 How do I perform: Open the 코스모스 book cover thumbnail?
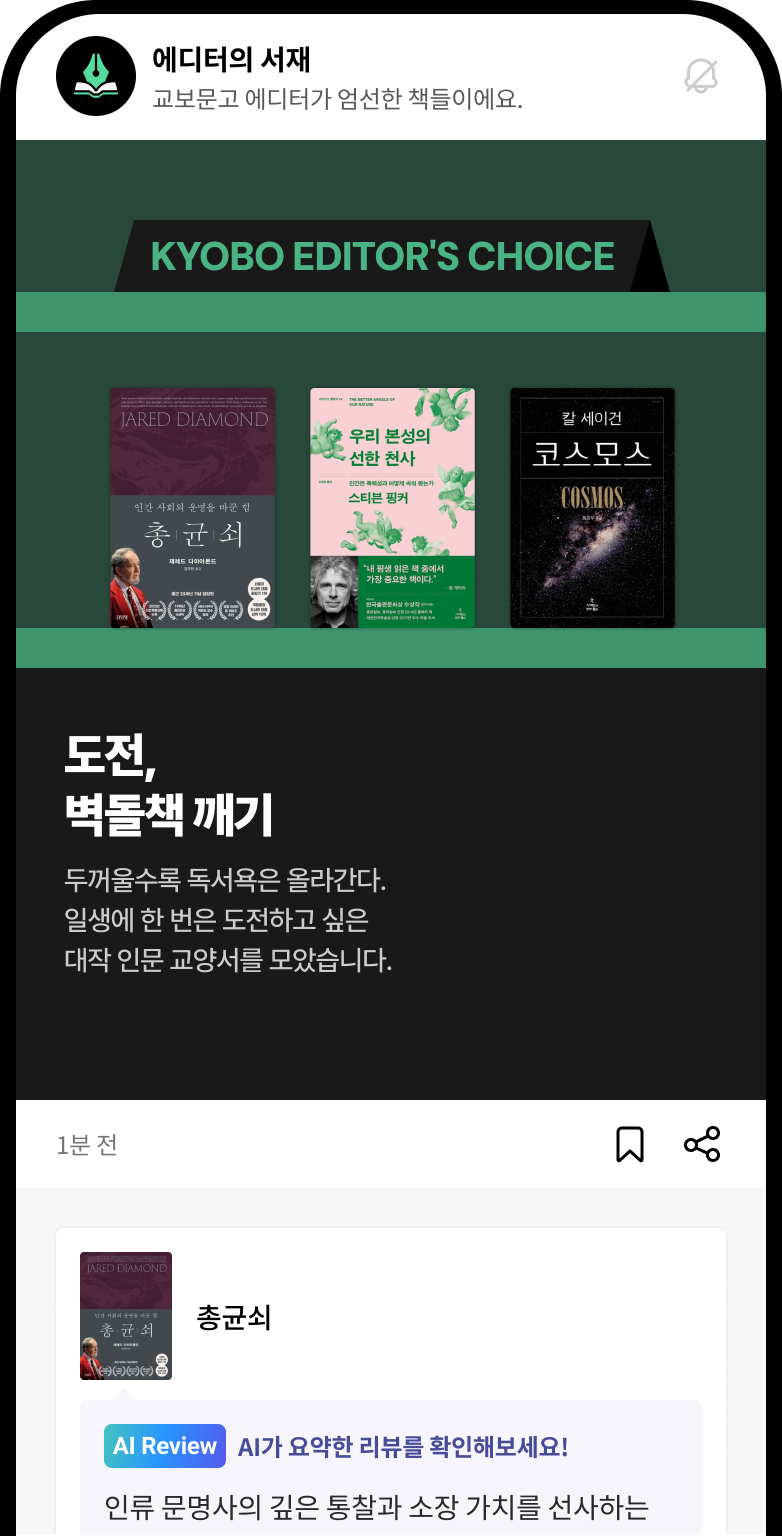click(x=592, y=507)
